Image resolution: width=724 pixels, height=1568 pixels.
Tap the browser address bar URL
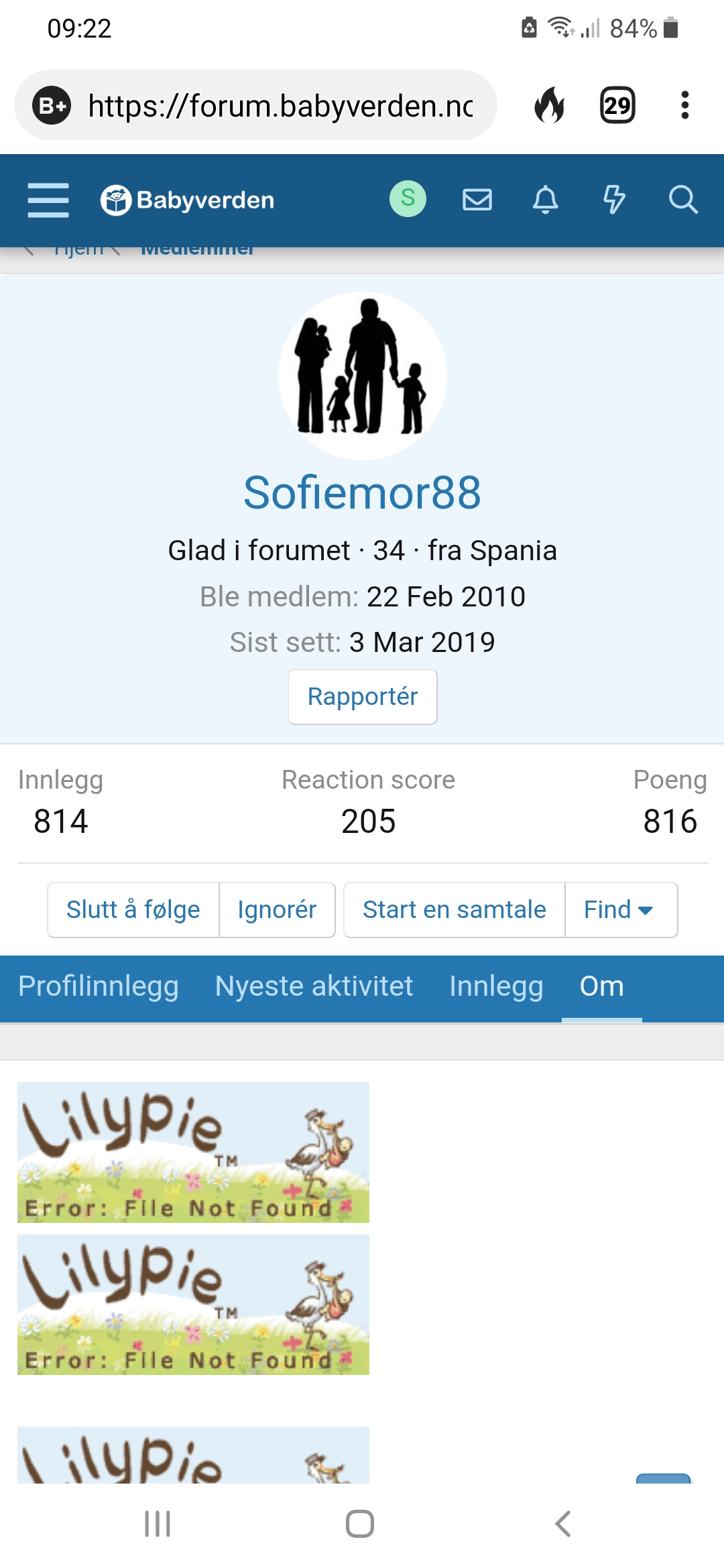click(x=280, y=106)
